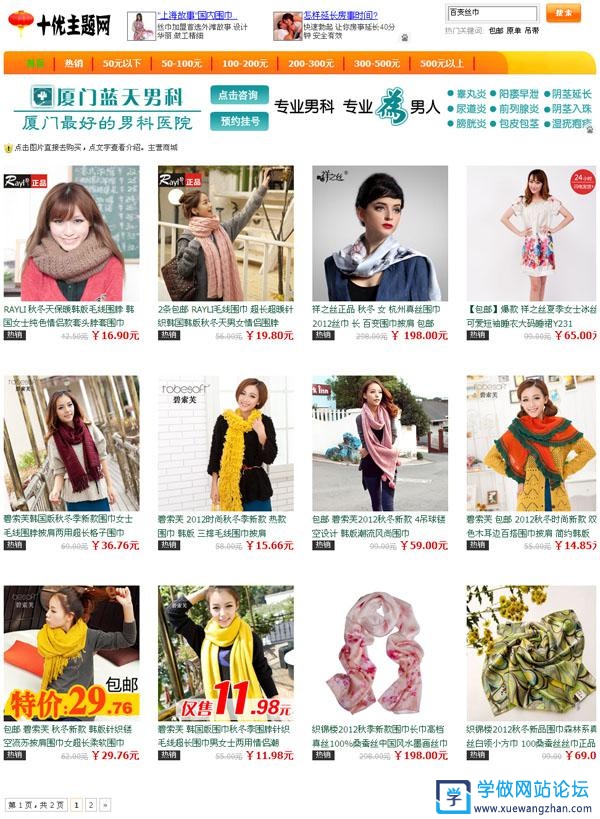Open the 织锦绫 中国风水墨画丝巾 product
This screenshot has width=600, height=819.
pyautogui.click(x=379, y=652)
